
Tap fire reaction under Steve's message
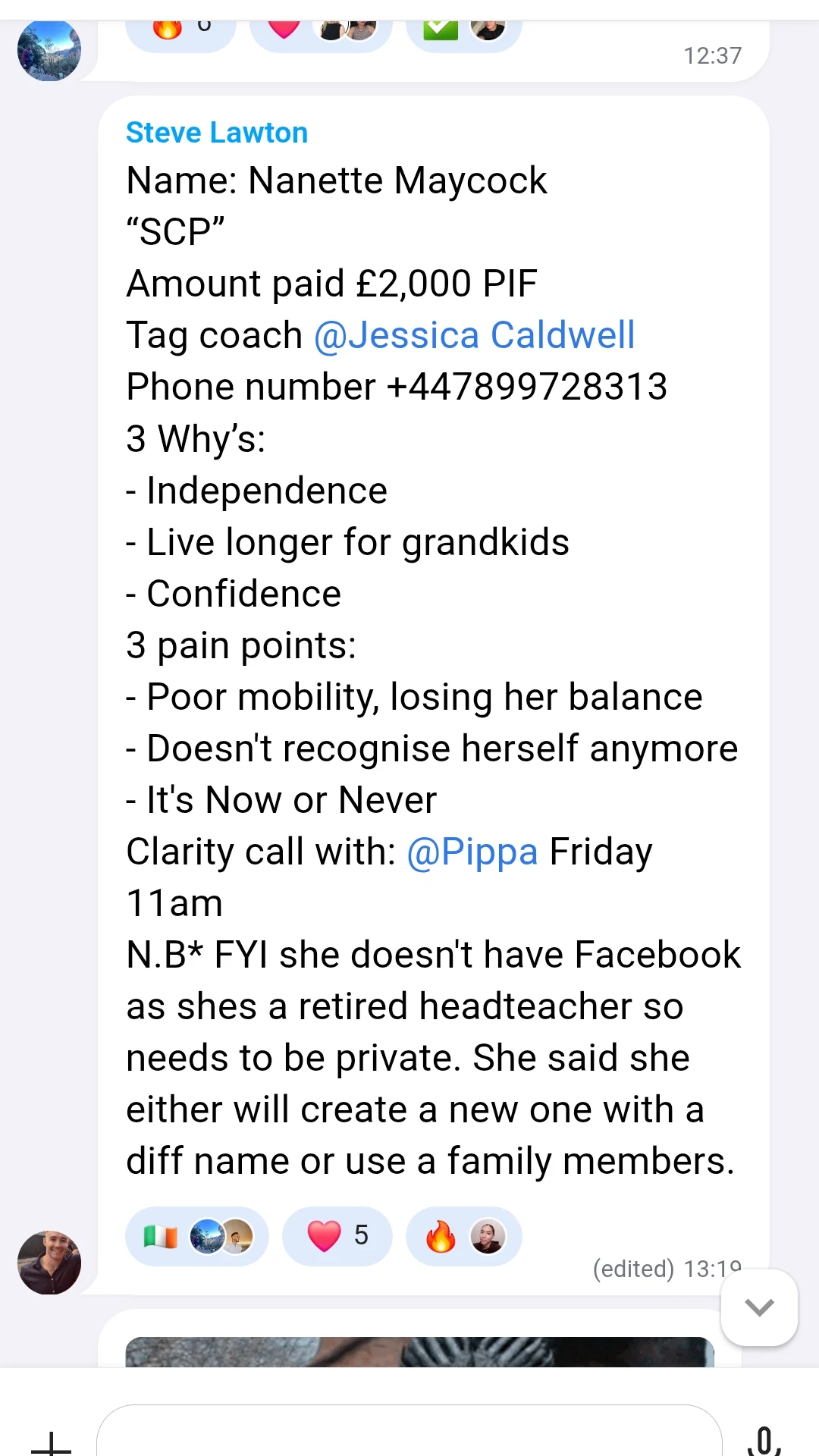pyautogui.click(x=463, y=1237)
